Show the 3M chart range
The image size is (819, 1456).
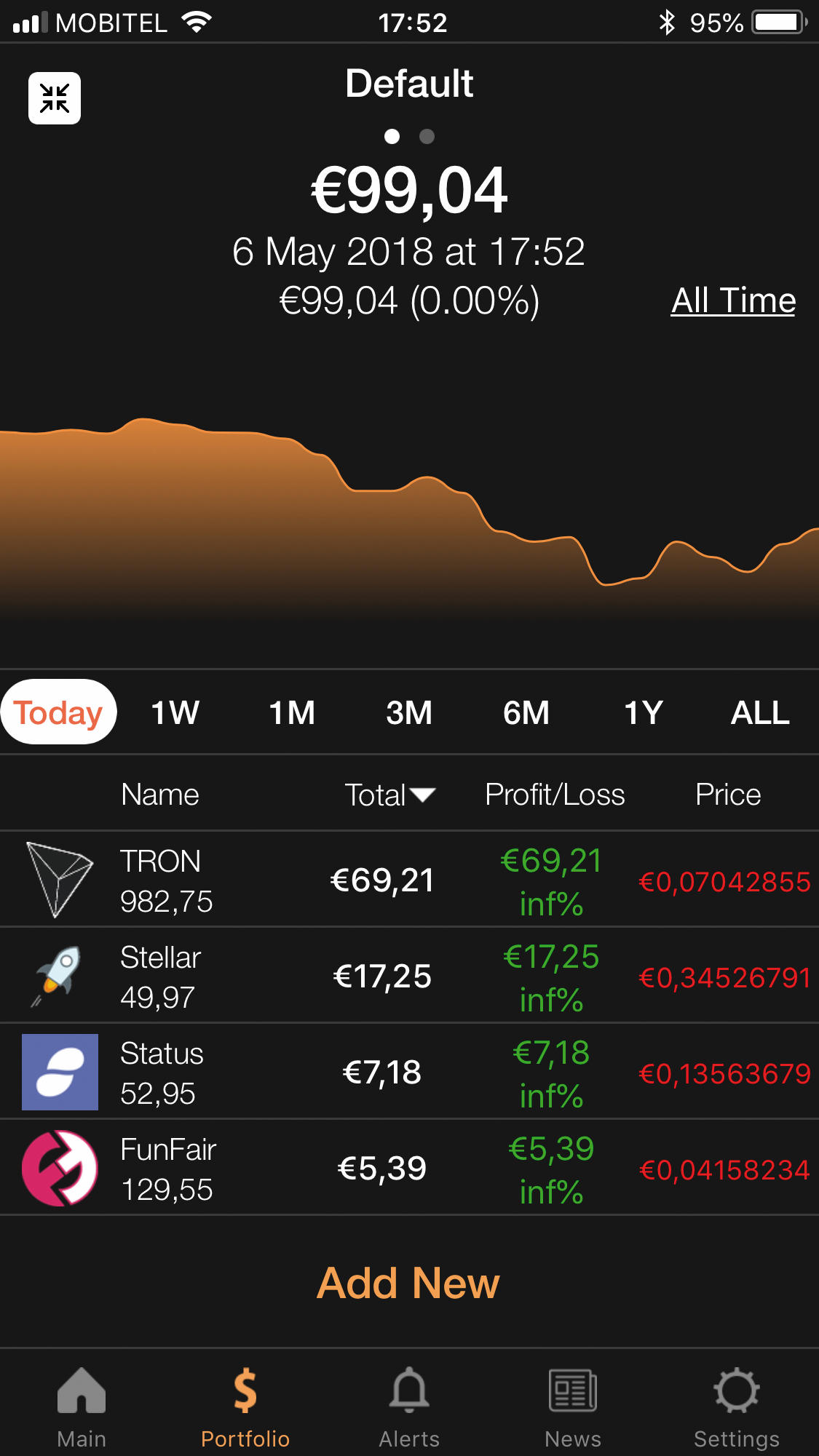[409, 712]
